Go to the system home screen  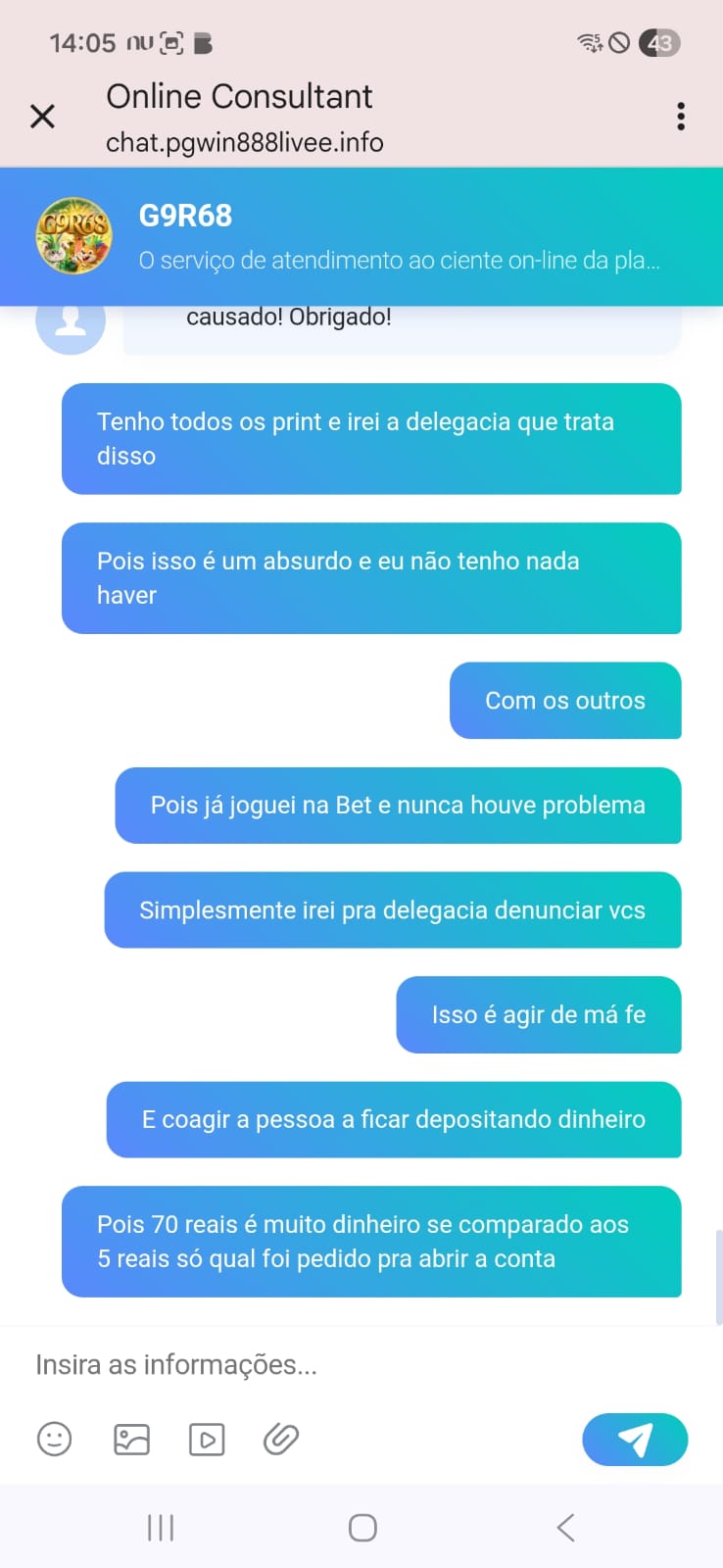coord(362,1527)
